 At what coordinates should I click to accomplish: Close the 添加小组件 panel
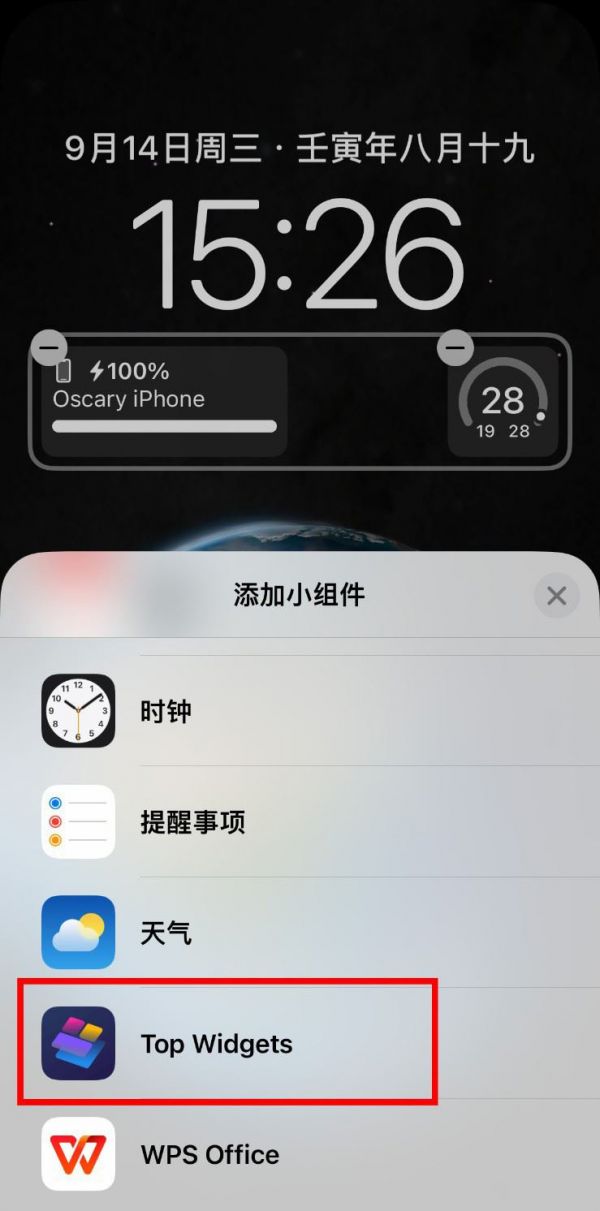point(556,596)
